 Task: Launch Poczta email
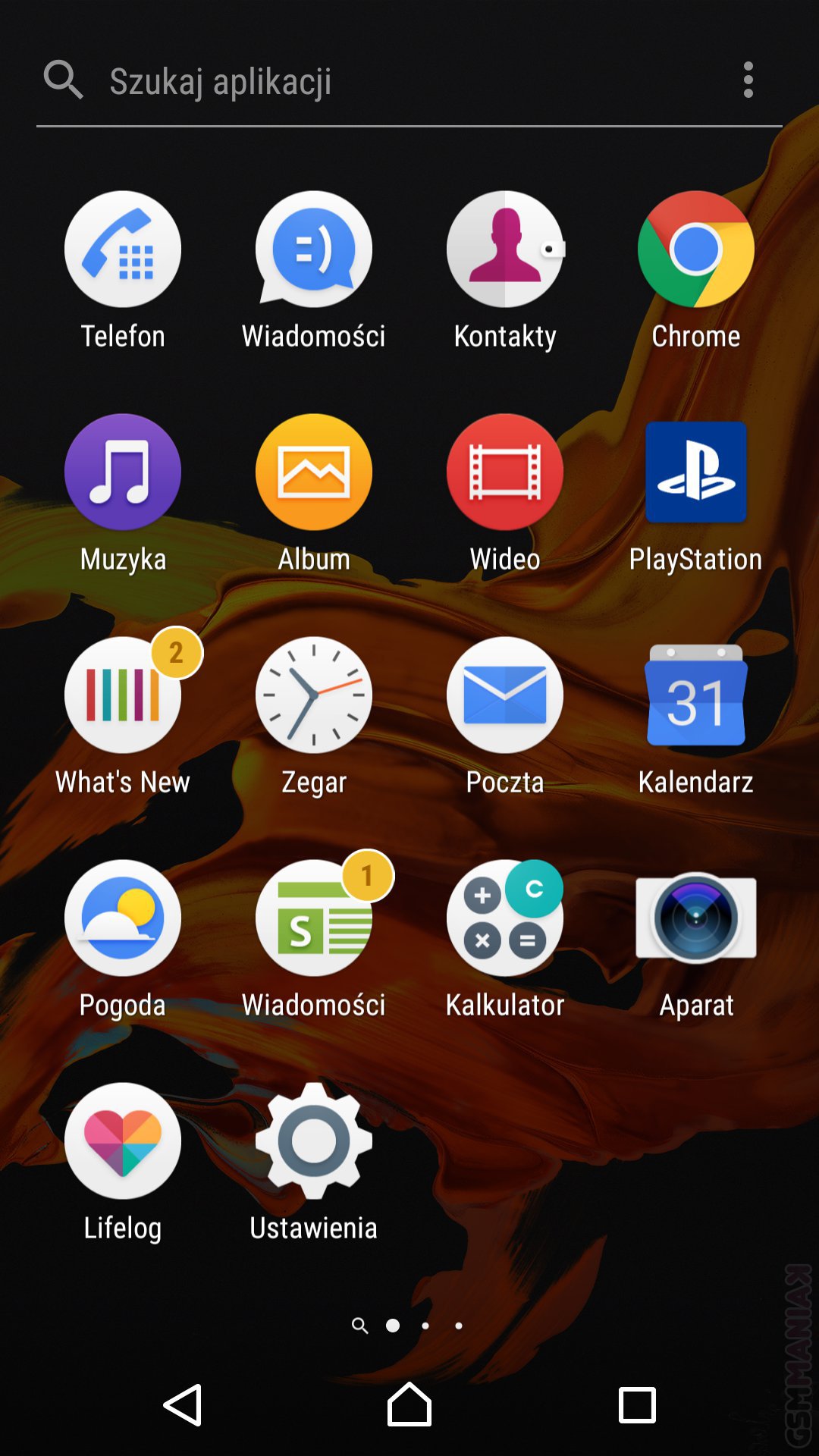pyautogui.click(x=505, y=695)
